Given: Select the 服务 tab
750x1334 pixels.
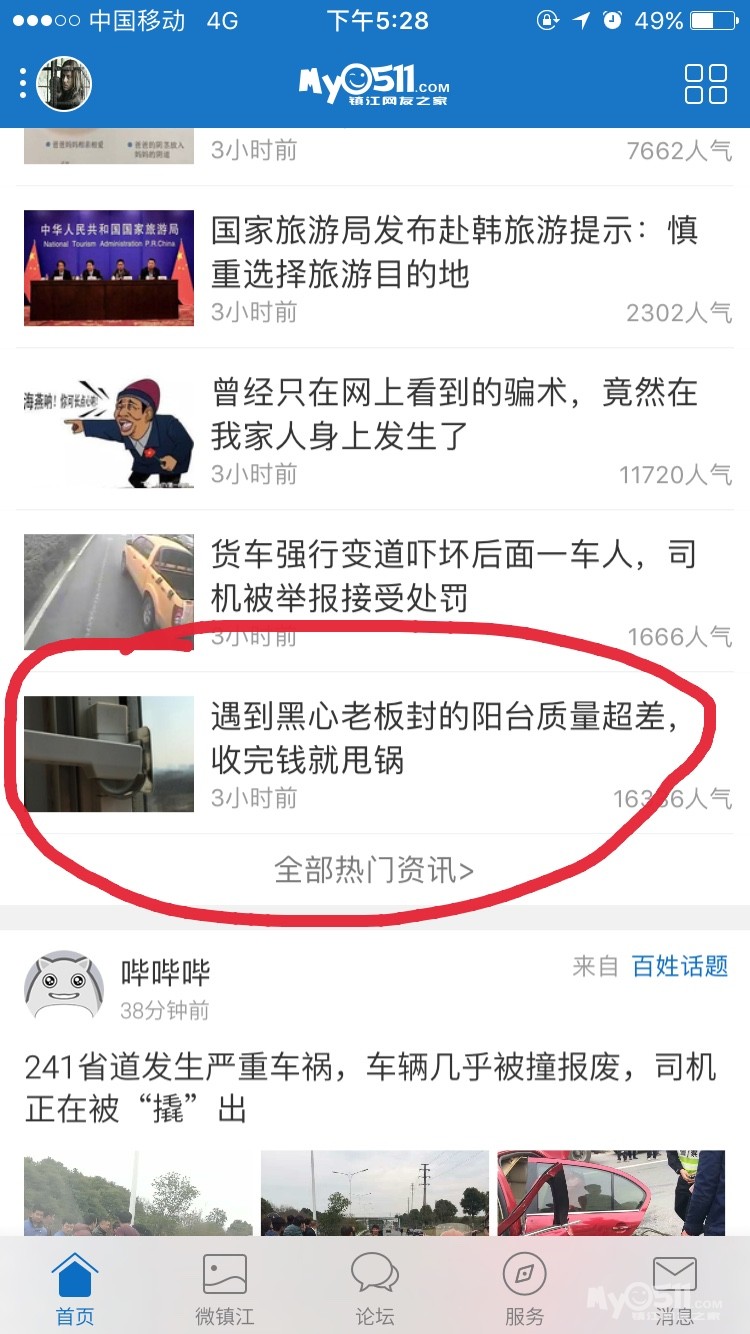Looking at the screenshot, I should 524,1290.
